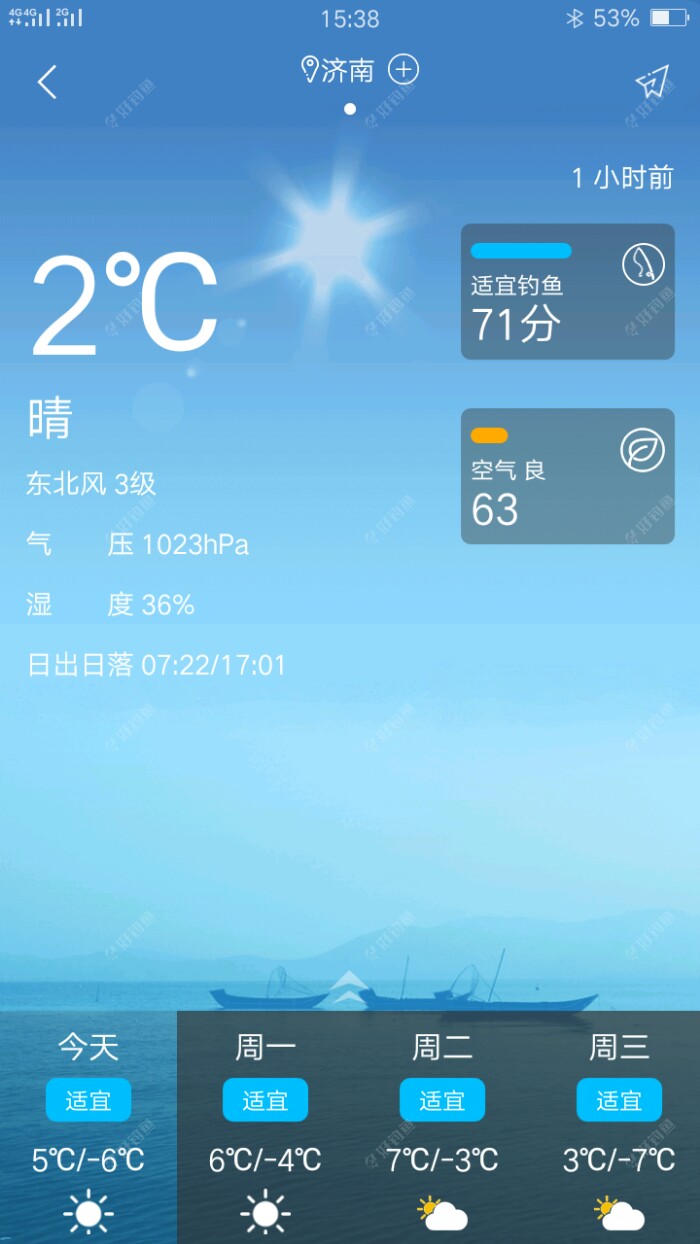700x1244 pixels.
Task: Select the 周一 forecast column
Action: point(265,1127)
